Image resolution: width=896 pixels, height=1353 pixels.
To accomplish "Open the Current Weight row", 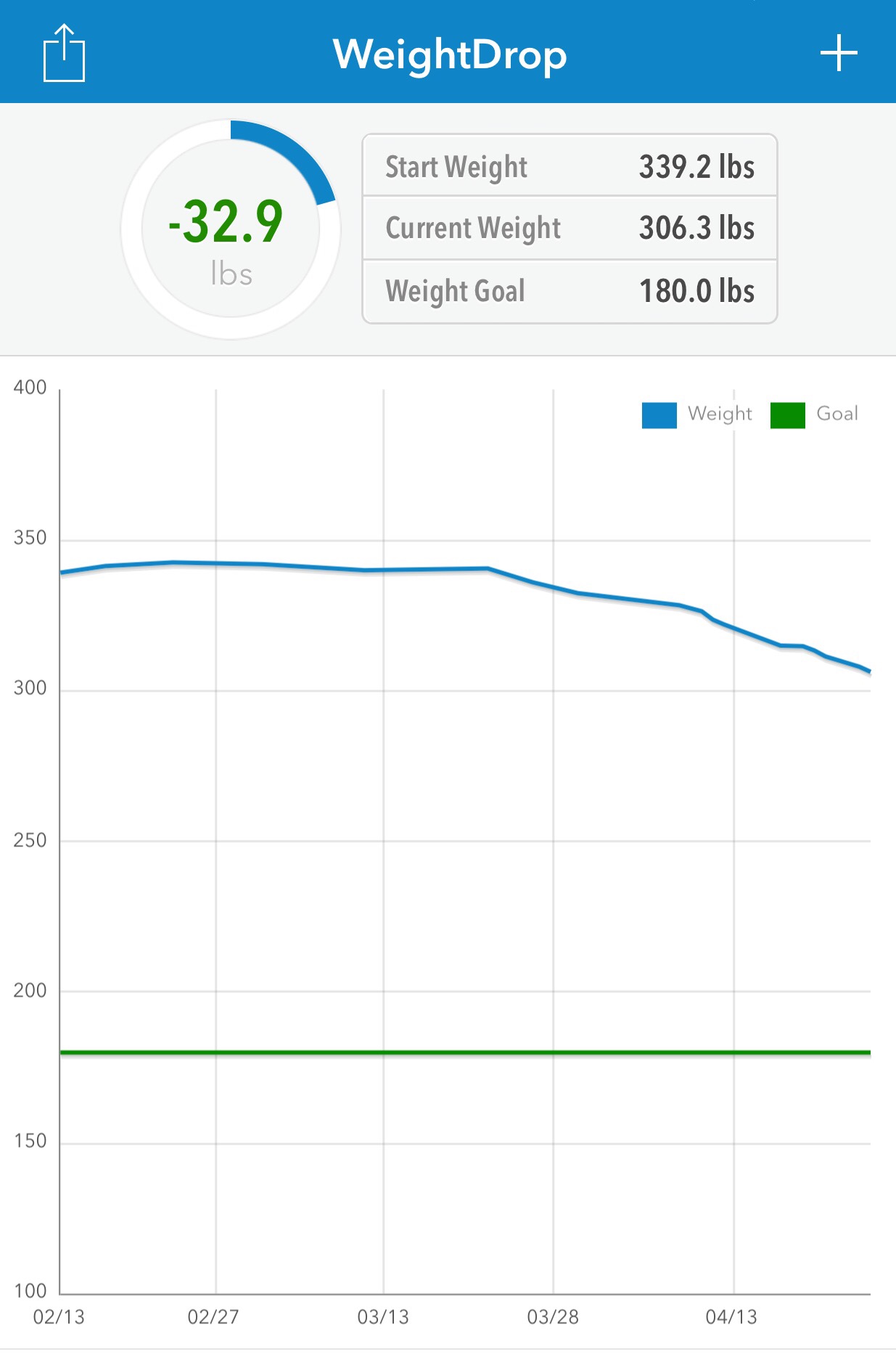I will (x=570, y=228).
